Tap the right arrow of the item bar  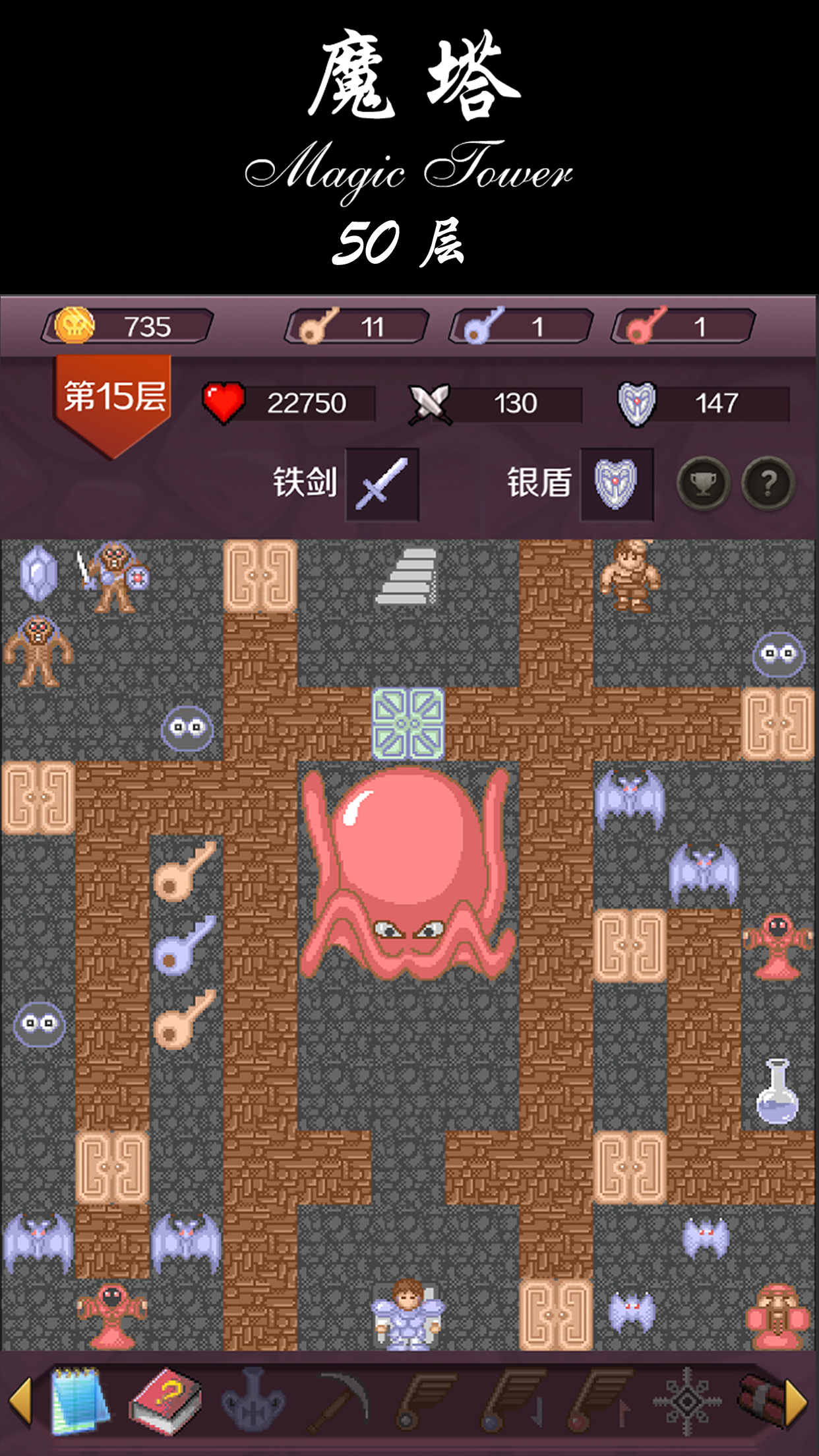(797, 1402)
